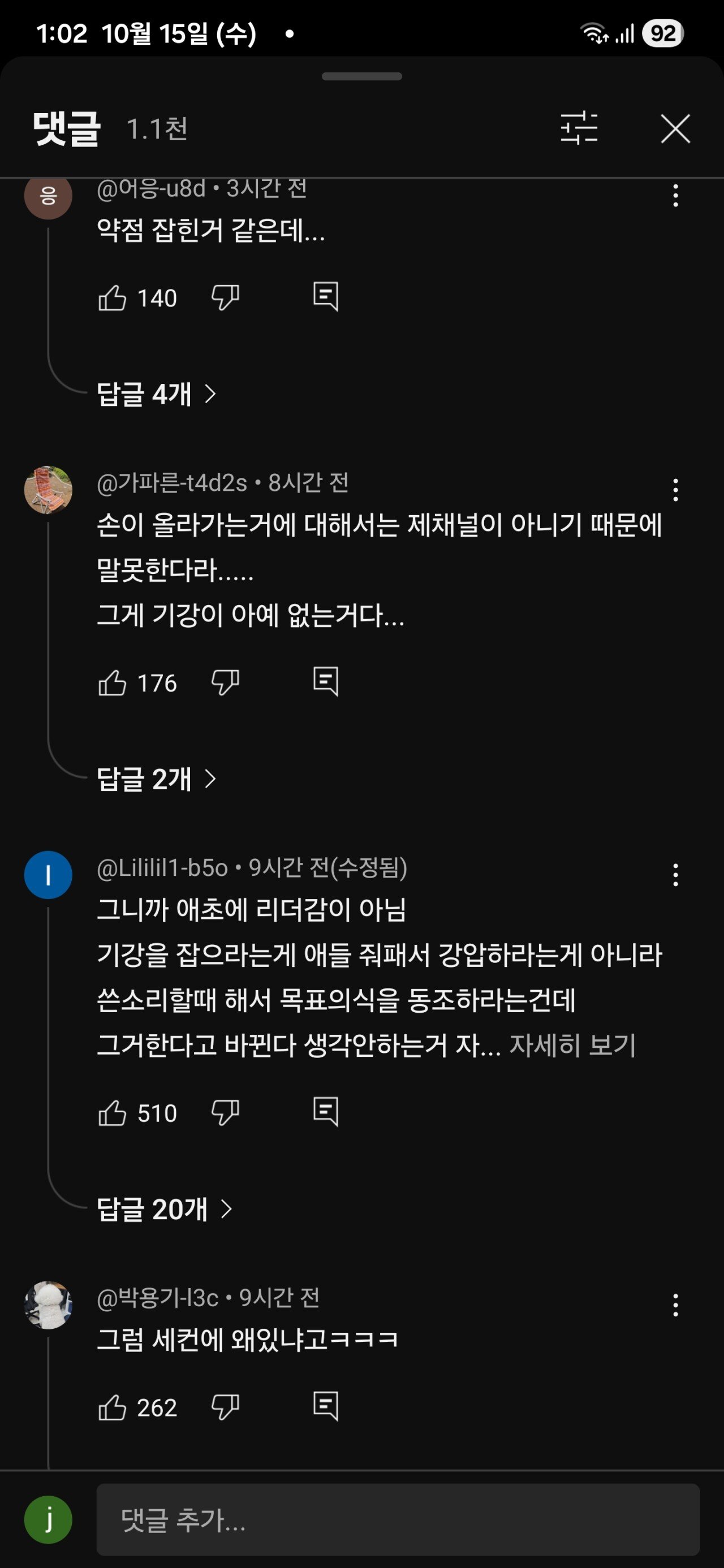Reply to the comment by @Lililil1-b5o
This screenshot has width=724, height=1568.
pyautogui.click(x=326, y=1112)
